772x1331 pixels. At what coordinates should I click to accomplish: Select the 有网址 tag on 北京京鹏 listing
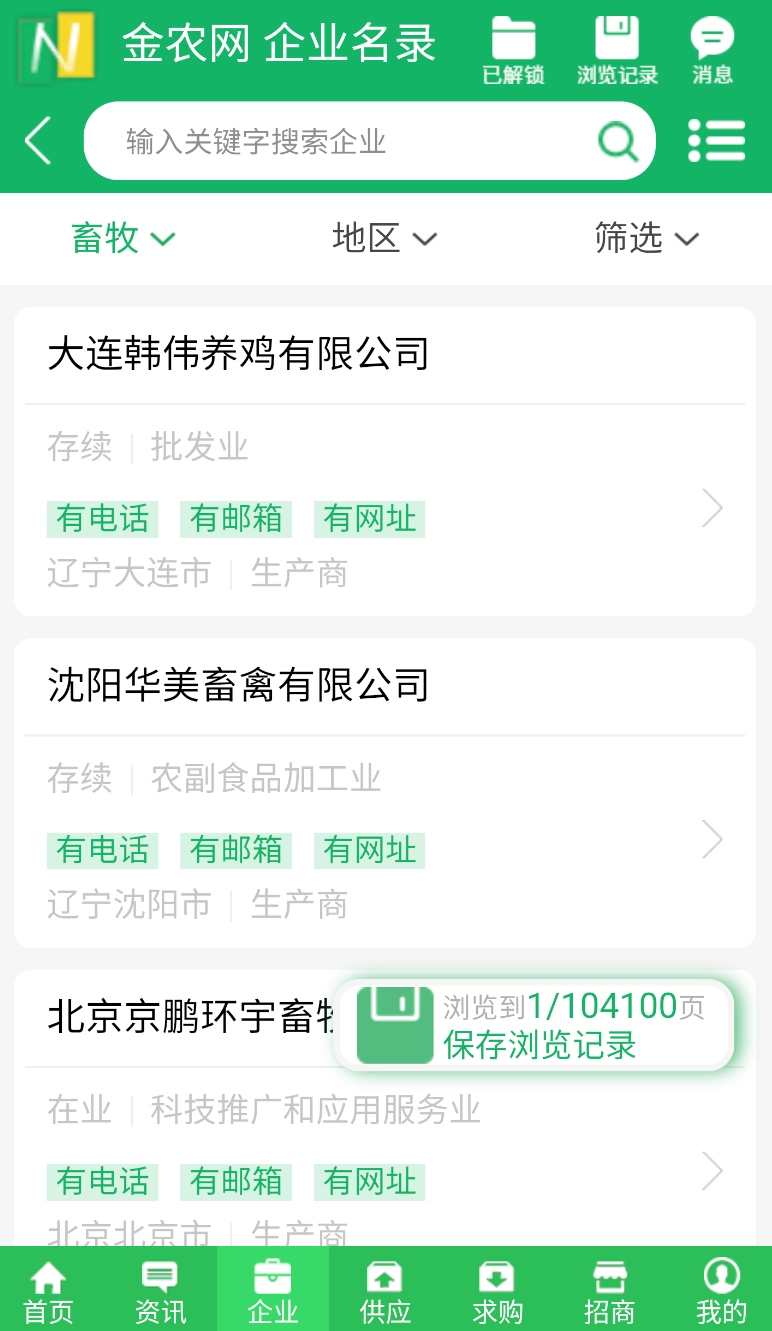click(x=369, y=1182)
